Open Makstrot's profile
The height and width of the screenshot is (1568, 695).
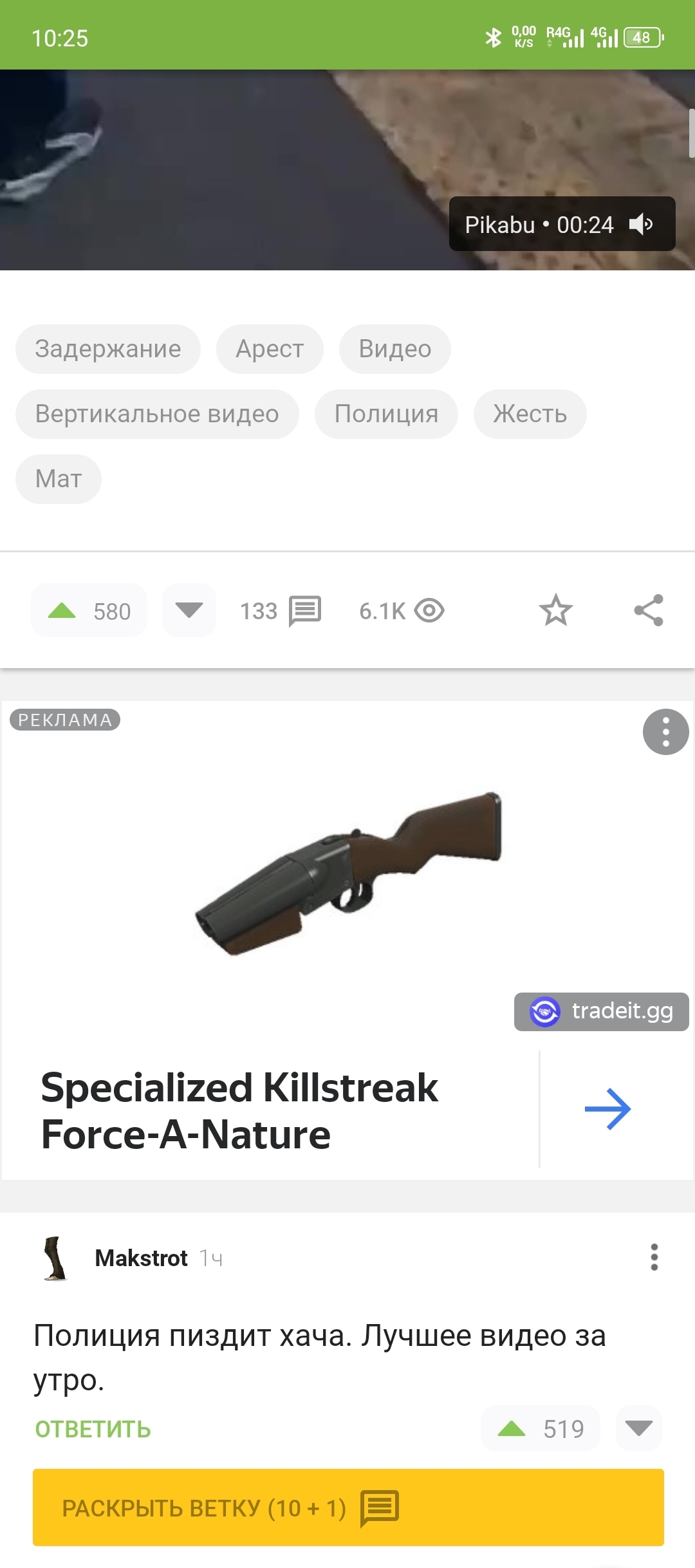pyautogui.click(x=141, y=1257)
